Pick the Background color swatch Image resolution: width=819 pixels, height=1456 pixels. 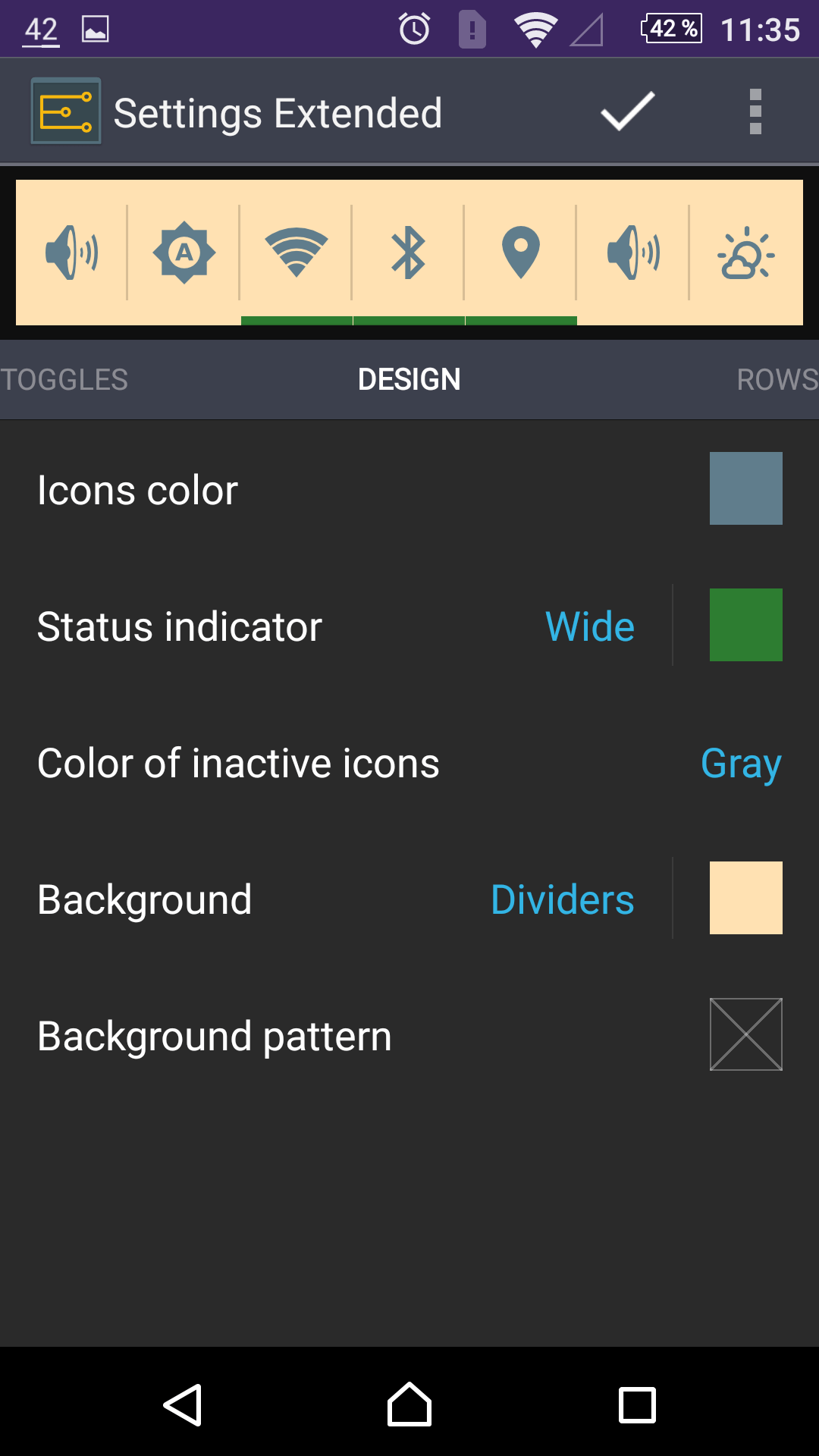coord(746,898)
